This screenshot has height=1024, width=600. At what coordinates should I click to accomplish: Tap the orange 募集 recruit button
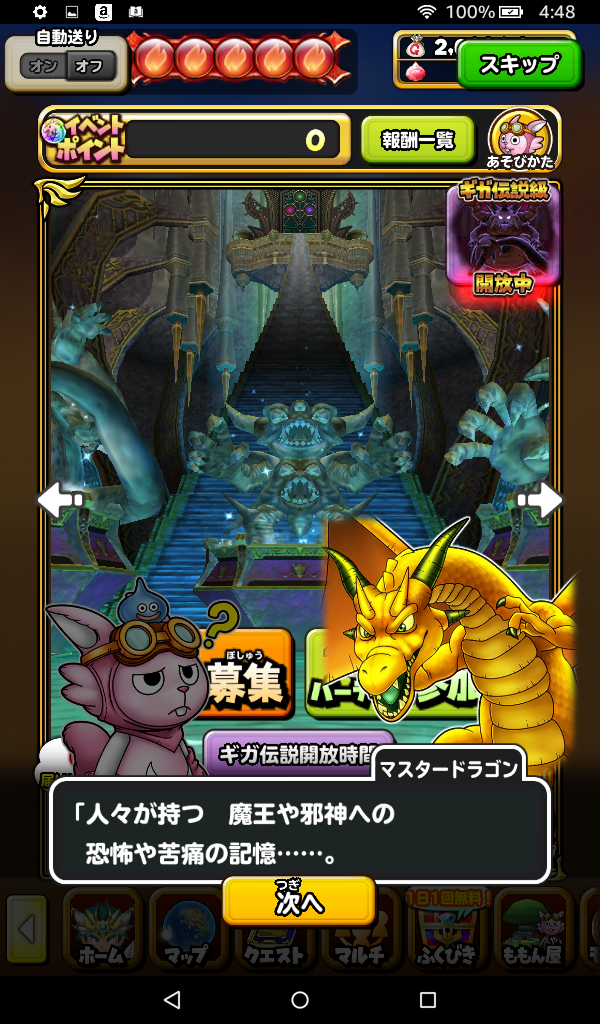tap(245, 673)
